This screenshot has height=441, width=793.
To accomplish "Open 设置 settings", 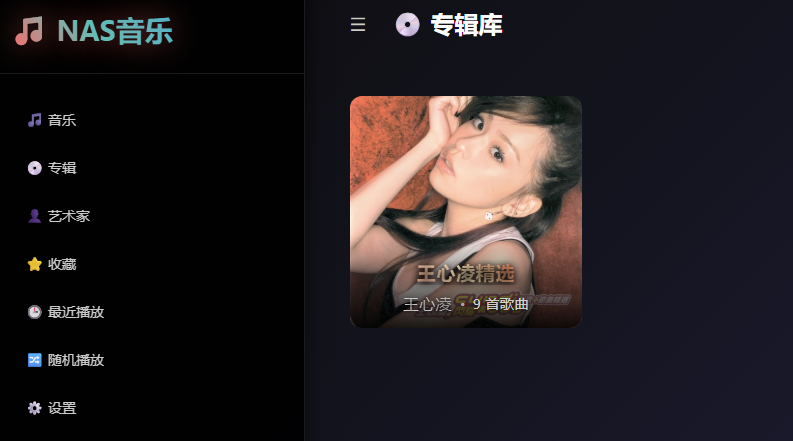I will 62,408.
